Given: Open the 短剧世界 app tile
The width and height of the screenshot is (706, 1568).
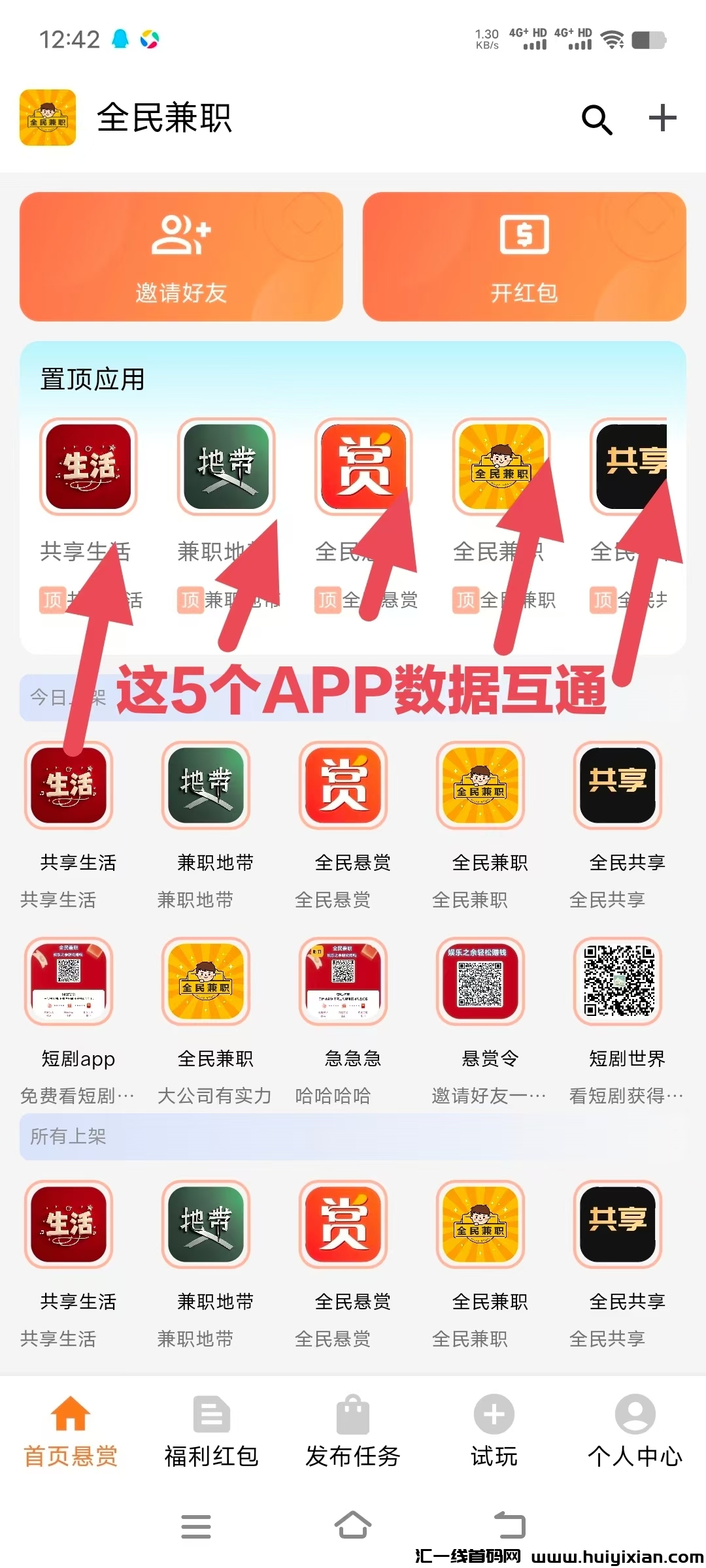Looking at the screenshot, I should coord(618,981).
